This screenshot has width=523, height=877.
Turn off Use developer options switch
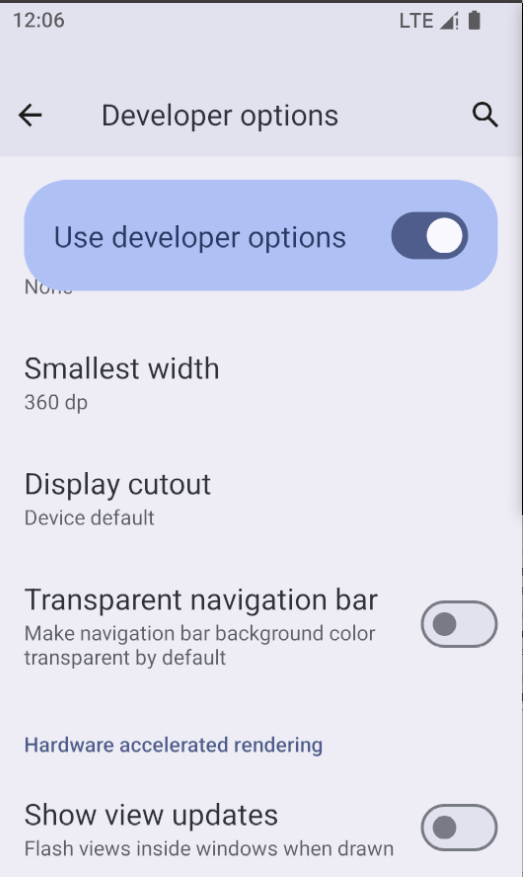pos(430,235)
